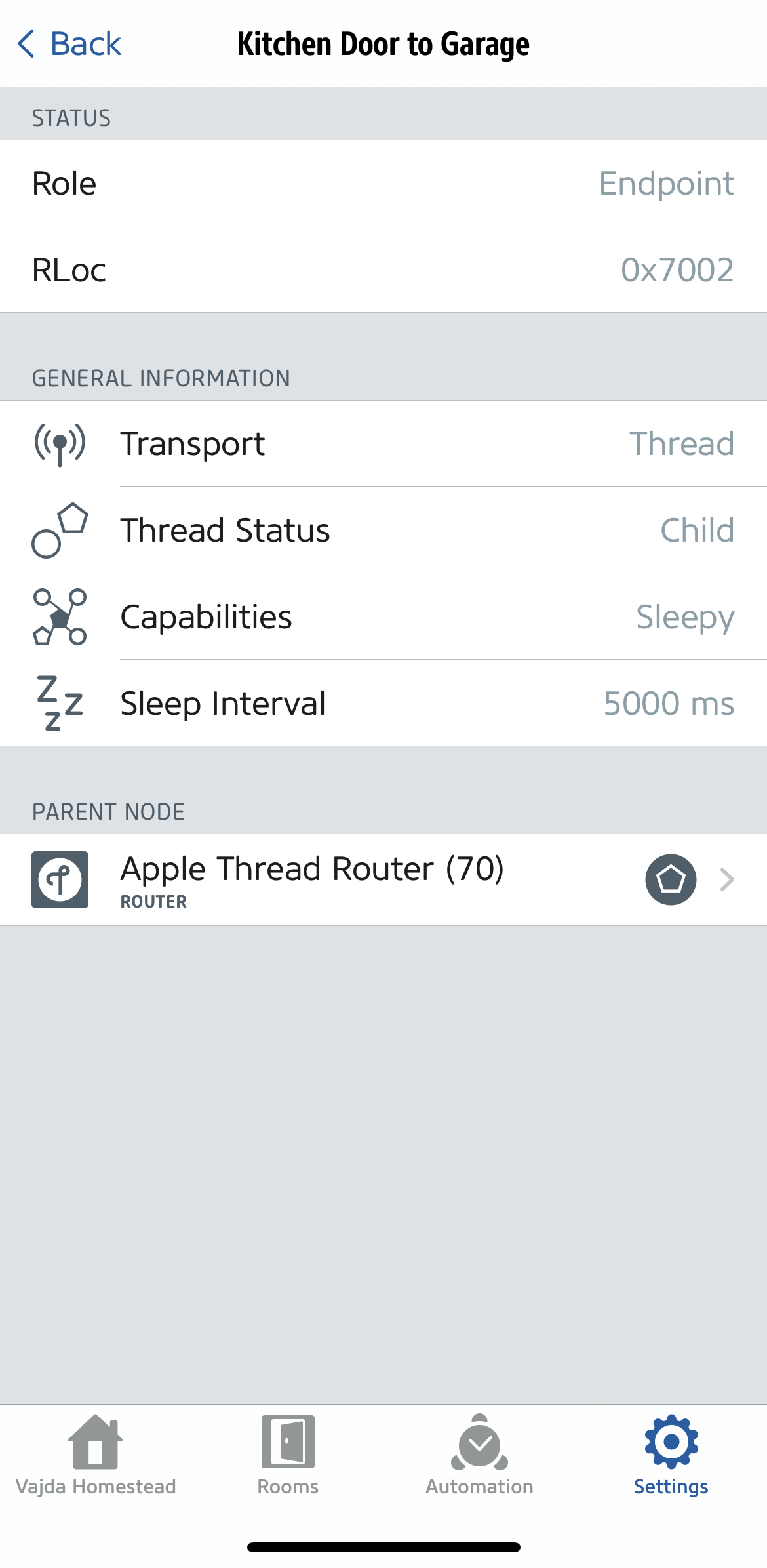Screen dimensions: 767x1568
Task: Click the Thread Status network icon
Action: pos(59,530)
